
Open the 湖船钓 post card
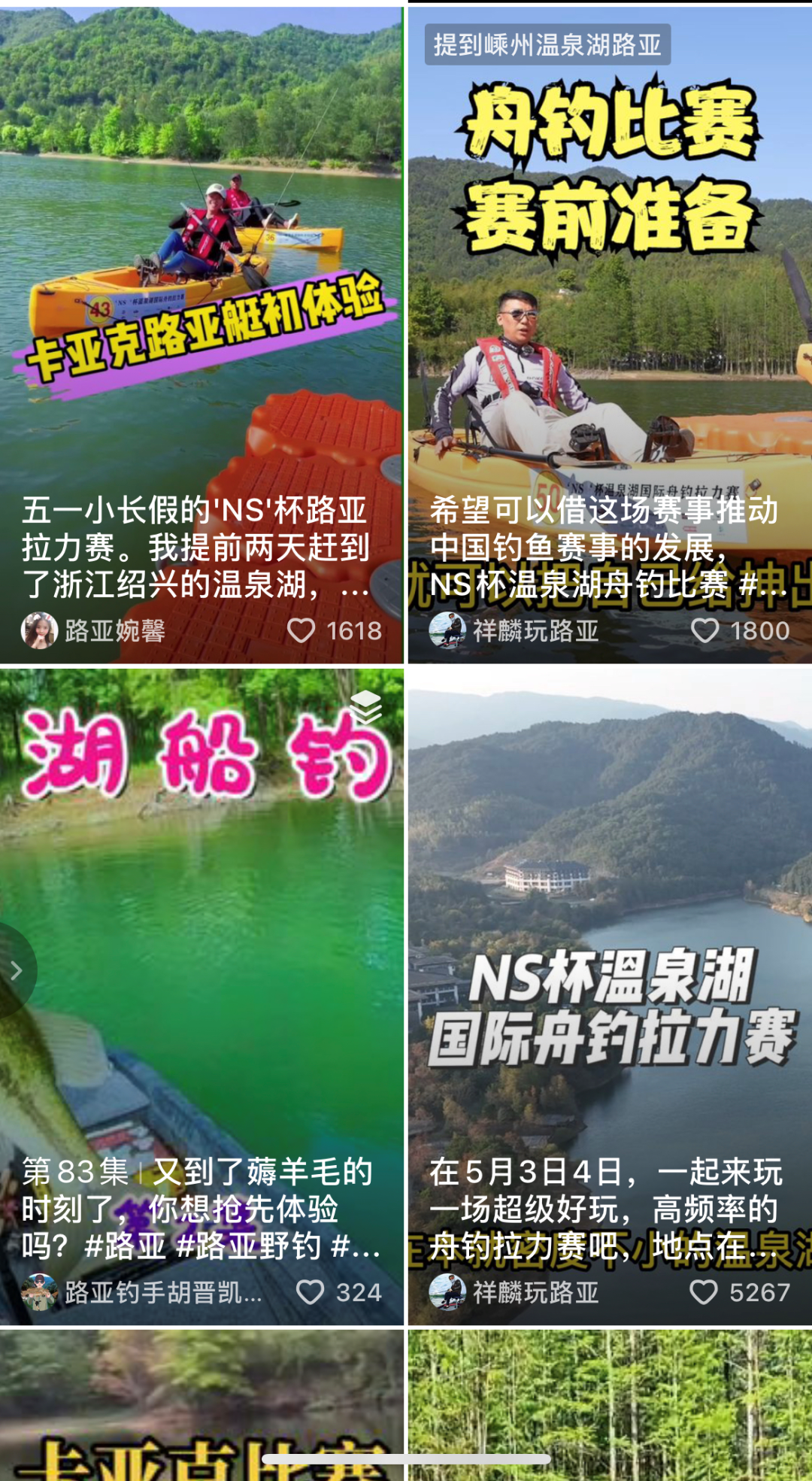(201, 940)
